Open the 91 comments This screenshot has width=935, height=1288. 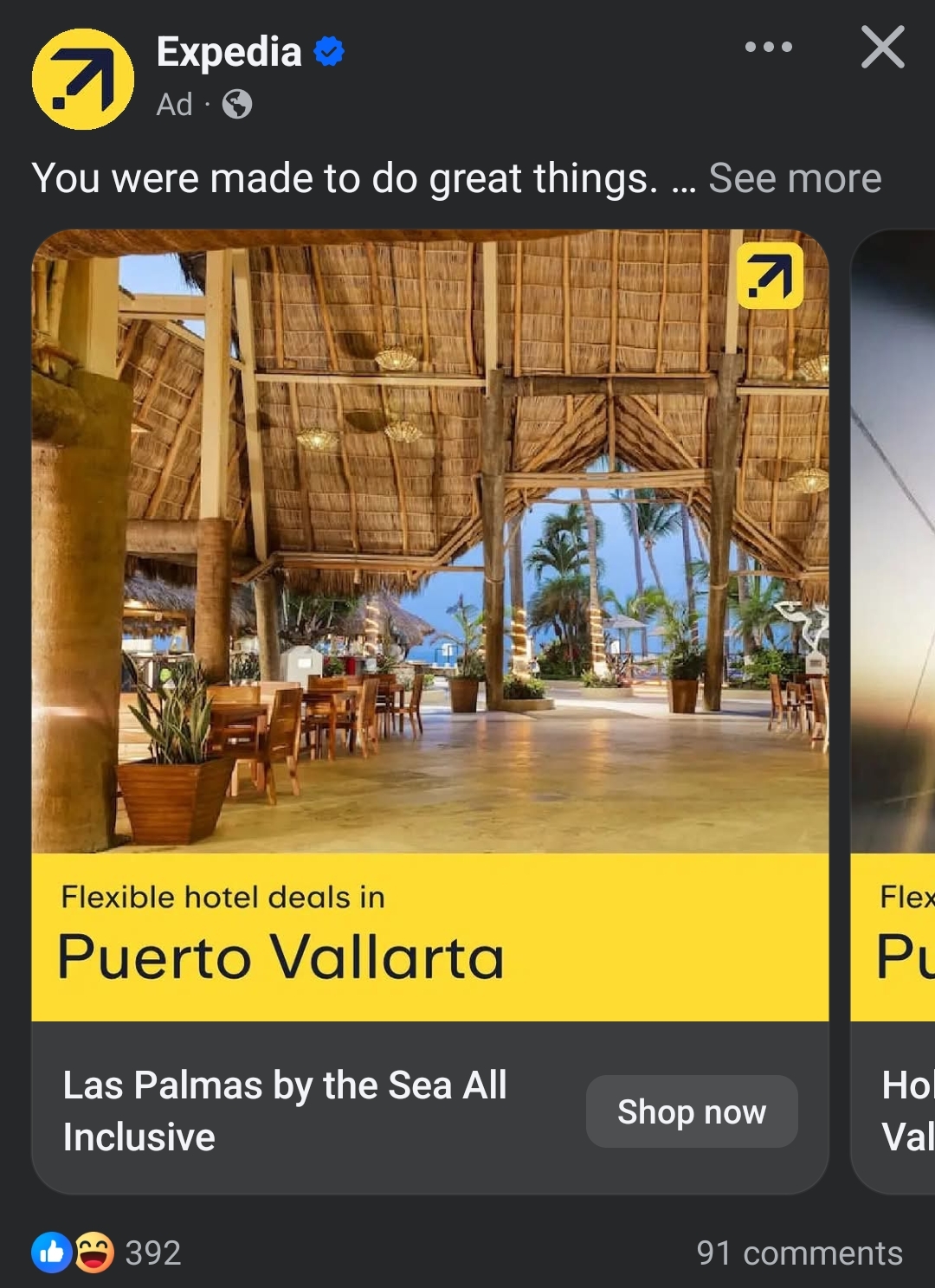click(798, 1253)
